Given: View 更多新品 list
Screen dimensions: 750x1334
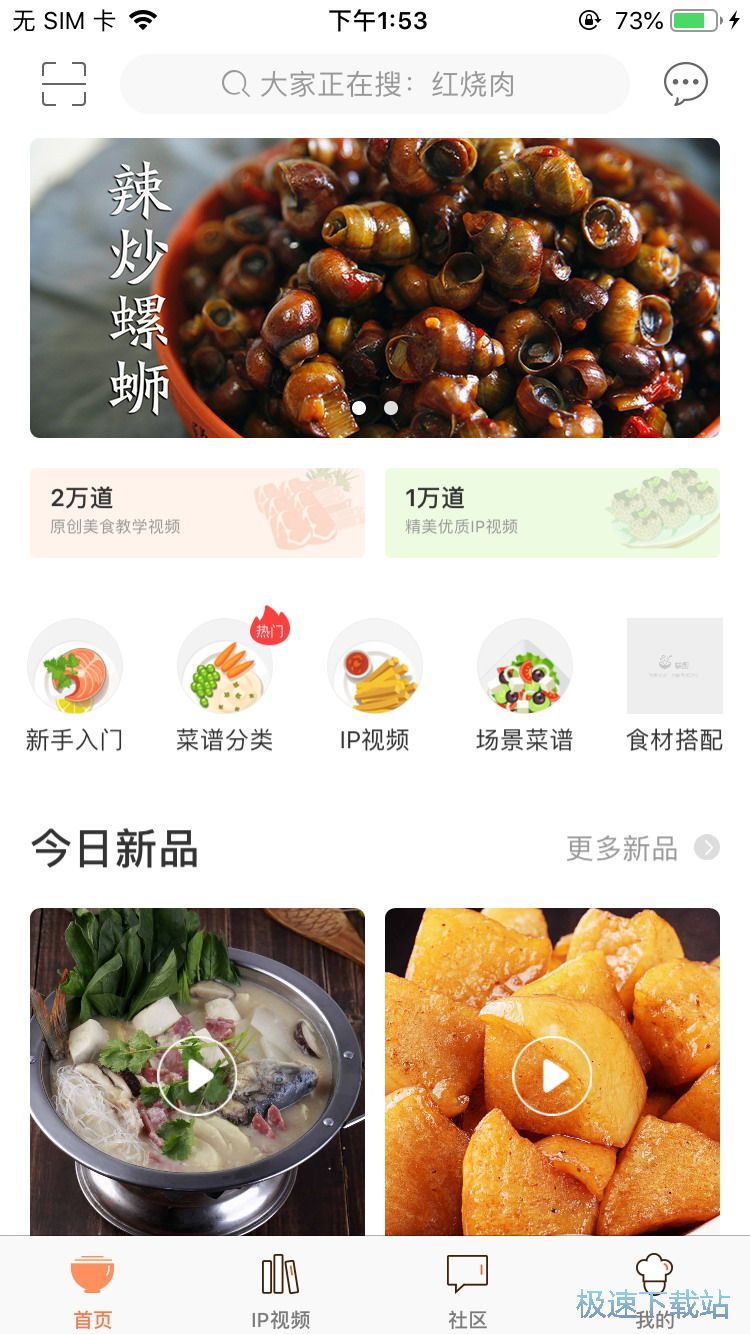Looking at the screenshot, I should click(x=642, y=849).
